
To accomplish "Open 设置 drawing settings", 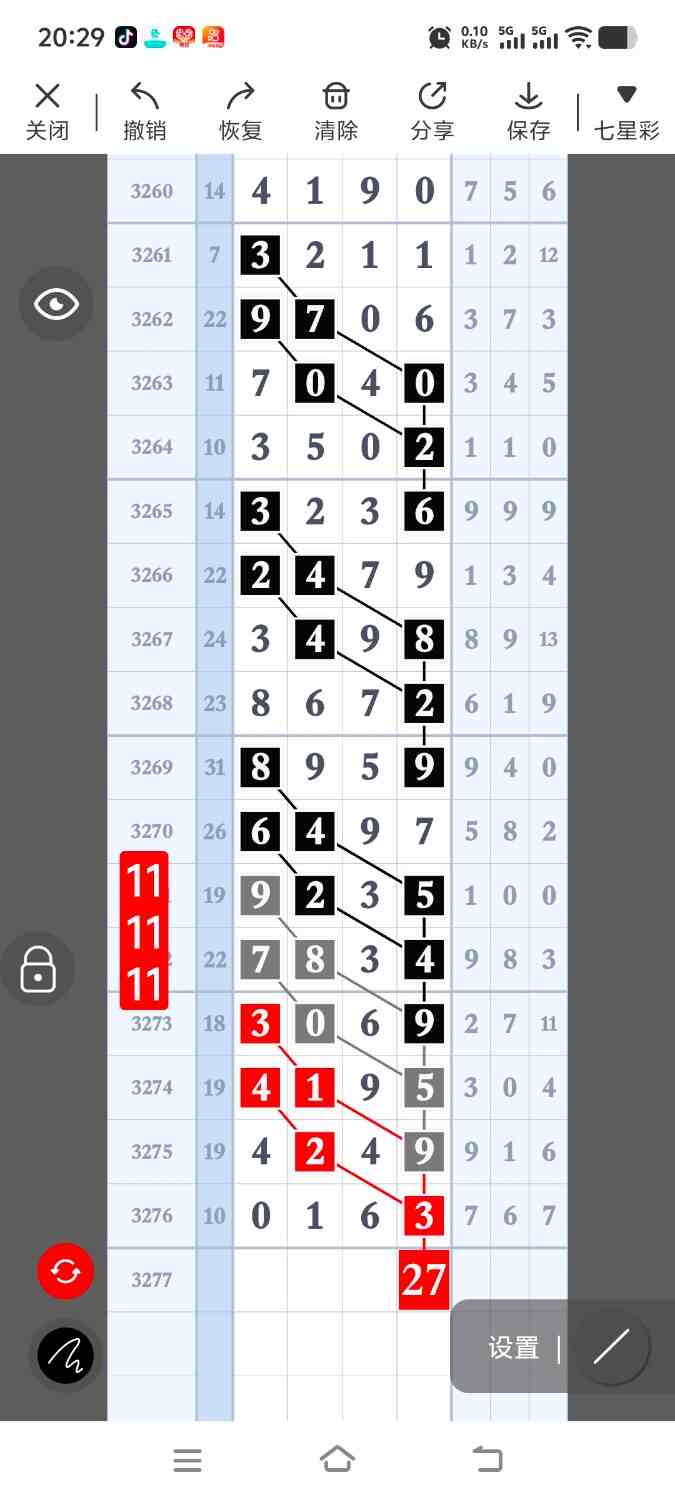I will tap(514, 1348).
